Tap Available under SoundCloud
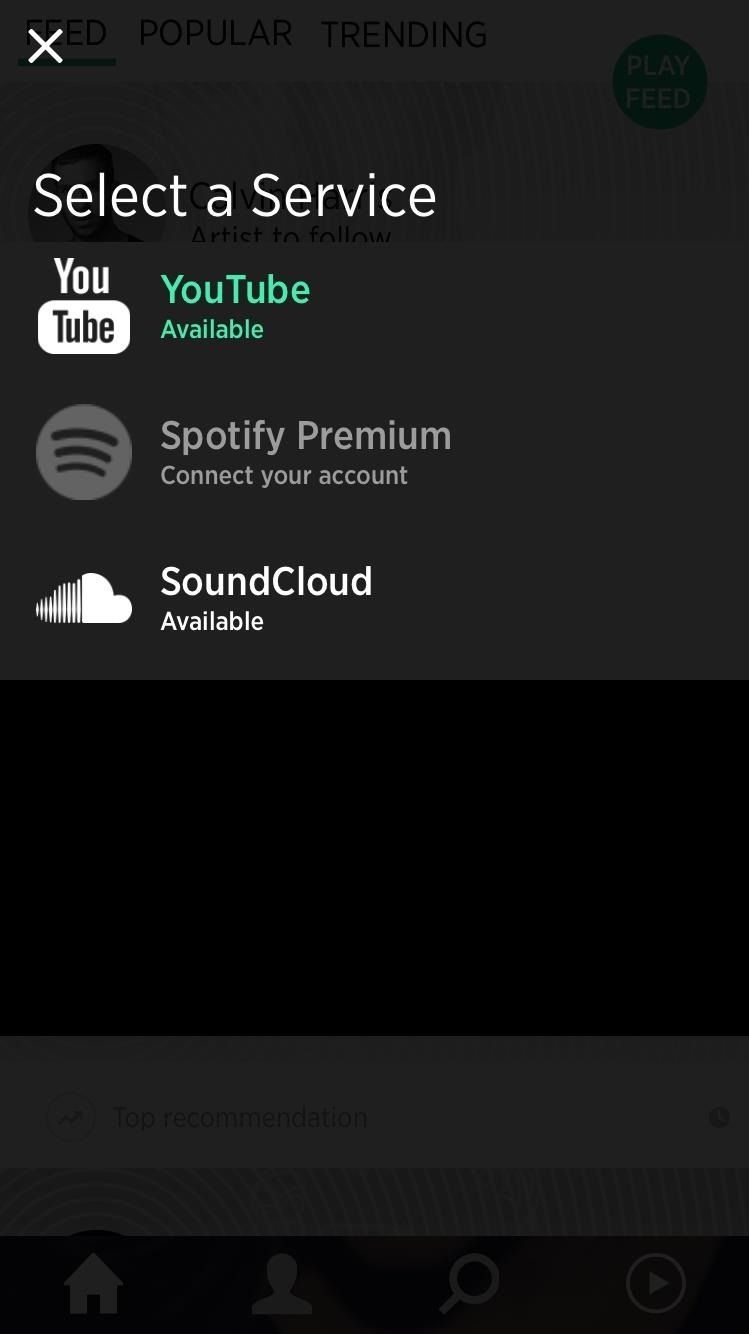749x1334 pixels. pyautogui.click(x=211, y=621)
